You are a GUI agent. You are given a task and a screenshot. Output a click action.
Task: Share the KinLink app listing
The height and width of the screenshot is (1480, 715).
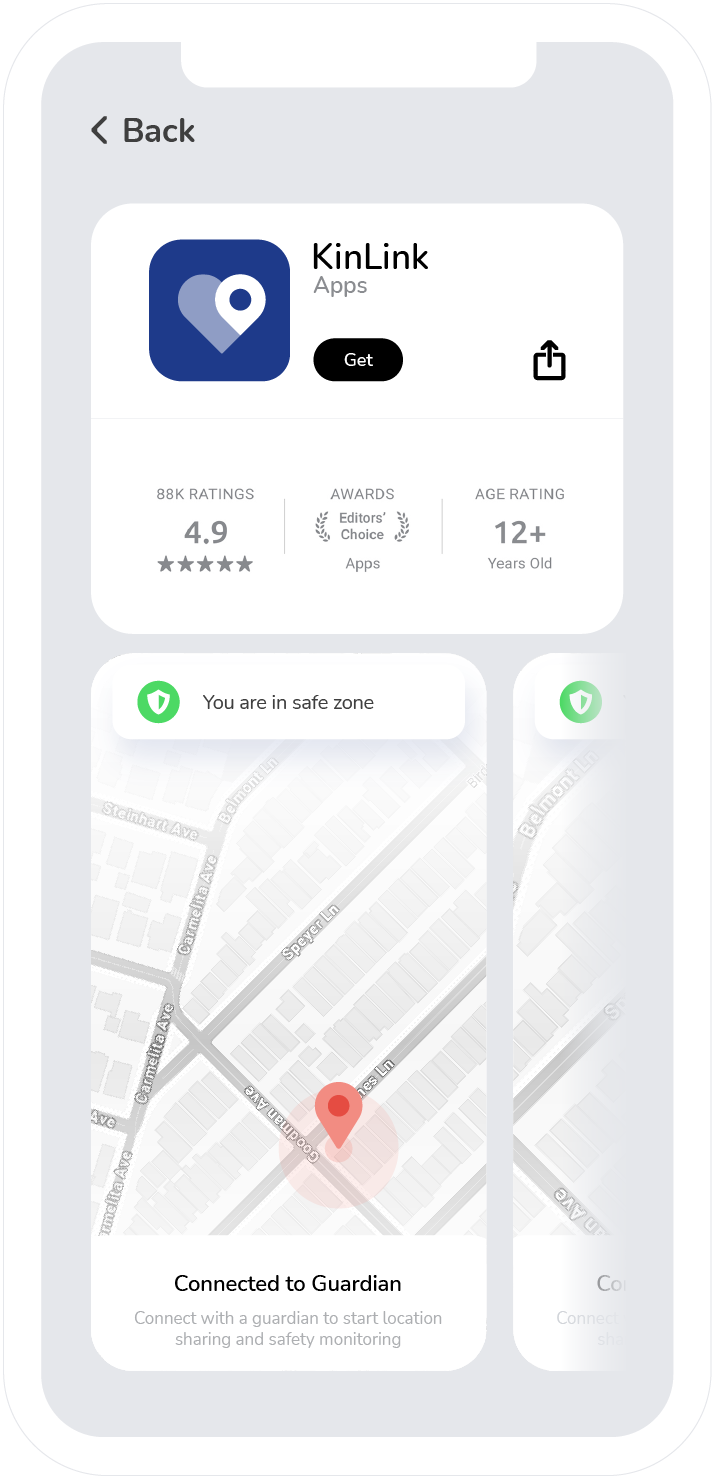pos(549,360)
